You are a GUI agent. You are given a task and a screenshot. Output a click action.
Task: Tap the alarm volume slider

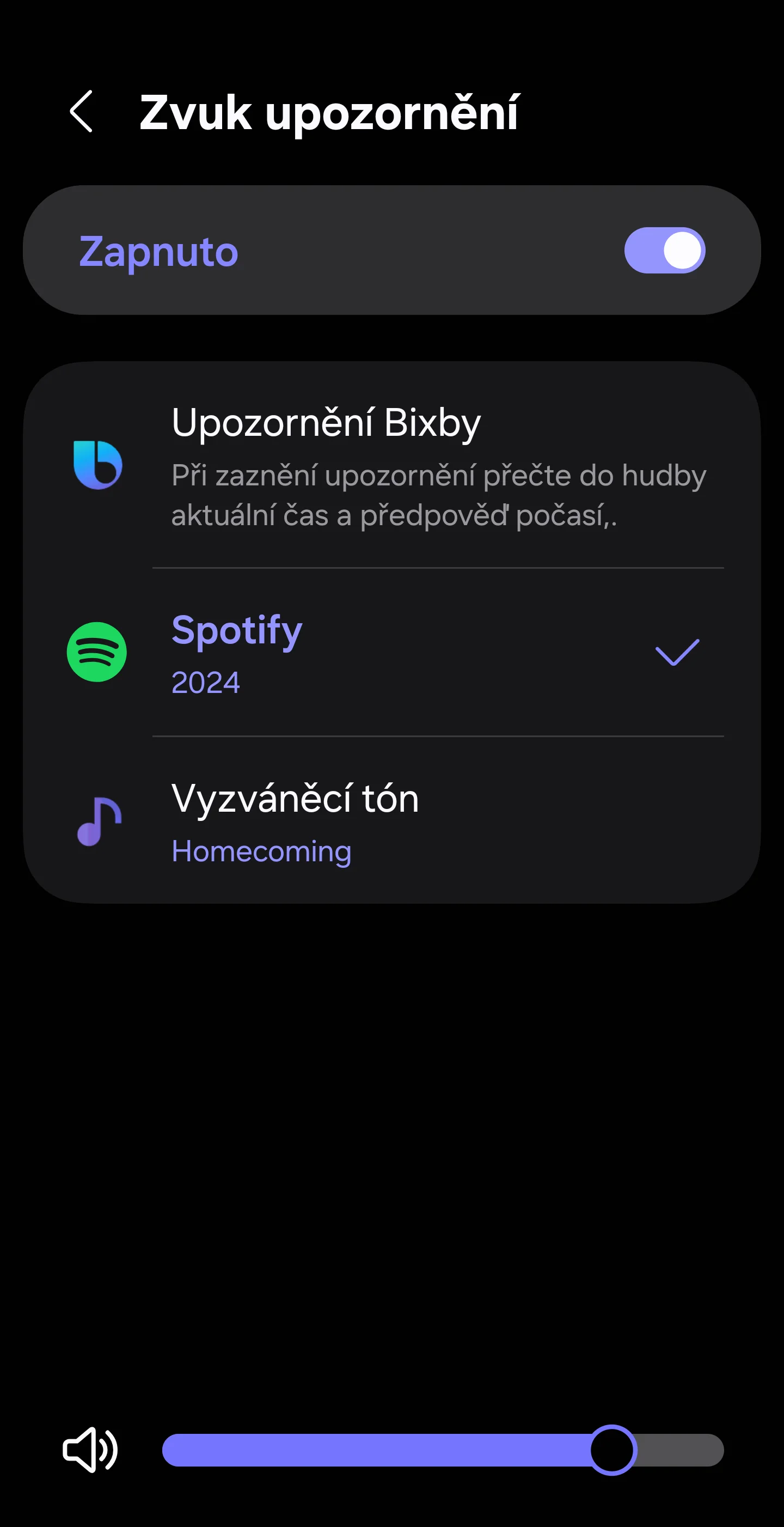click(442, 1450)
